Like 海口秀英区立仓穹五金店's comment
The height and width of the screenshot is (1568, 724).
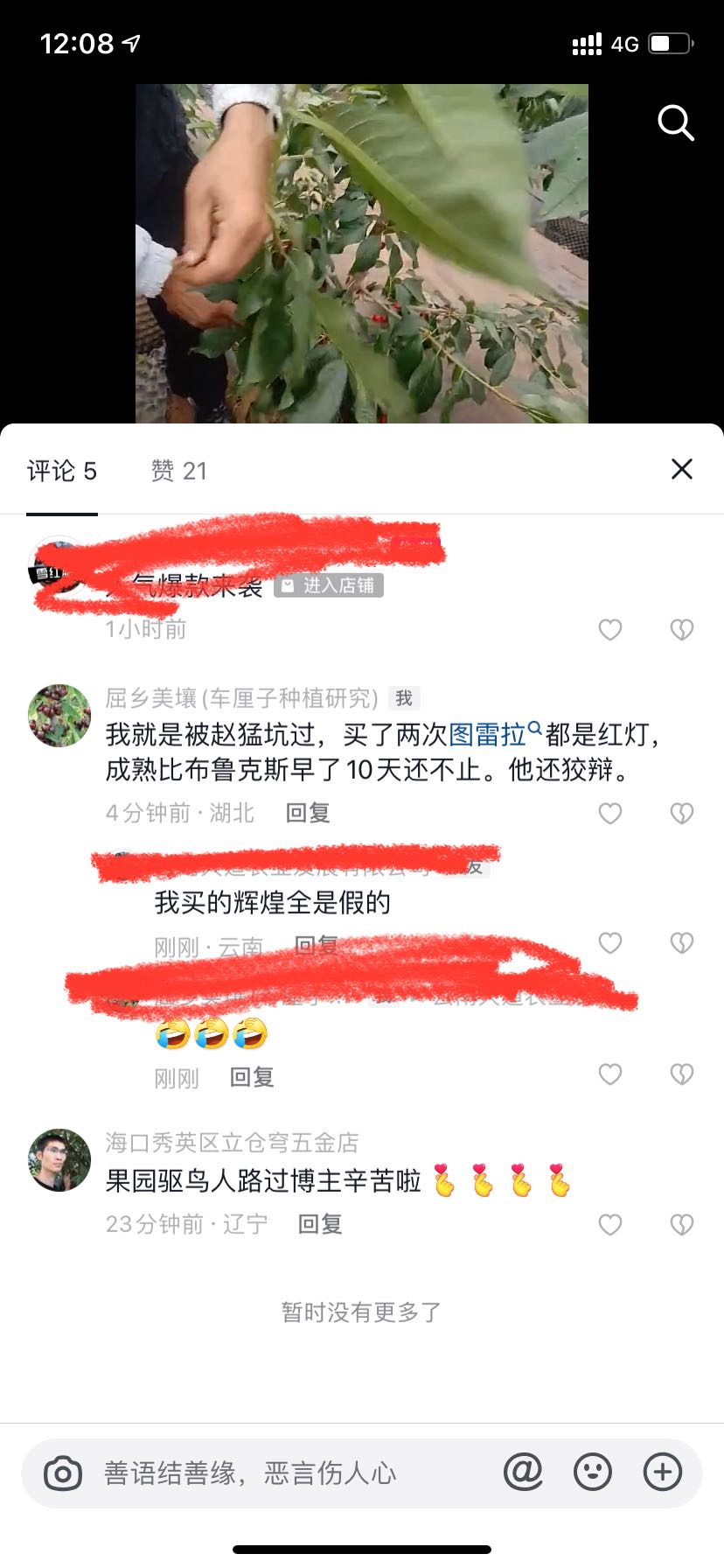(x=609, y=1224)
